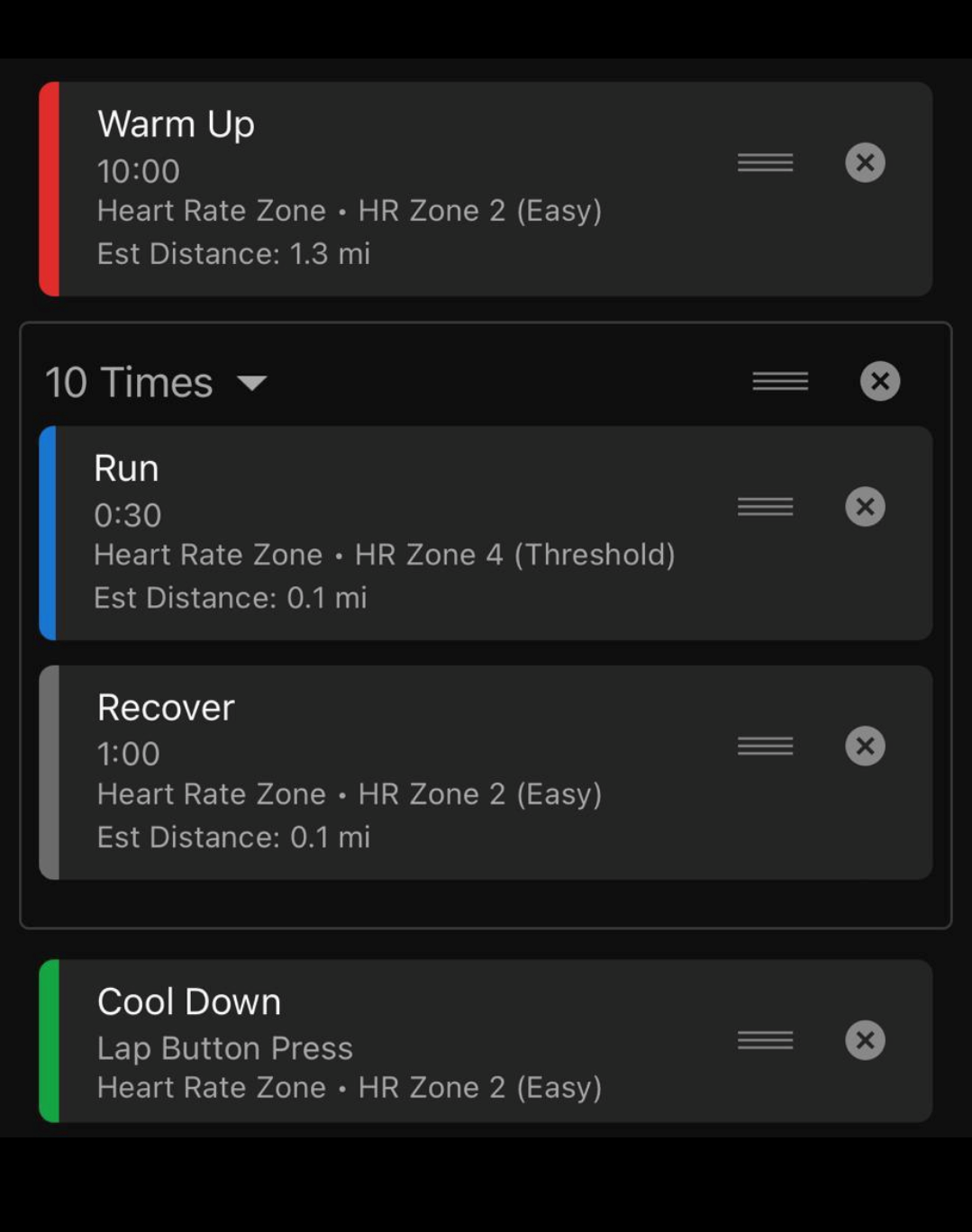
Task: Select the Run step drag handle
Action: coord(765,506)
